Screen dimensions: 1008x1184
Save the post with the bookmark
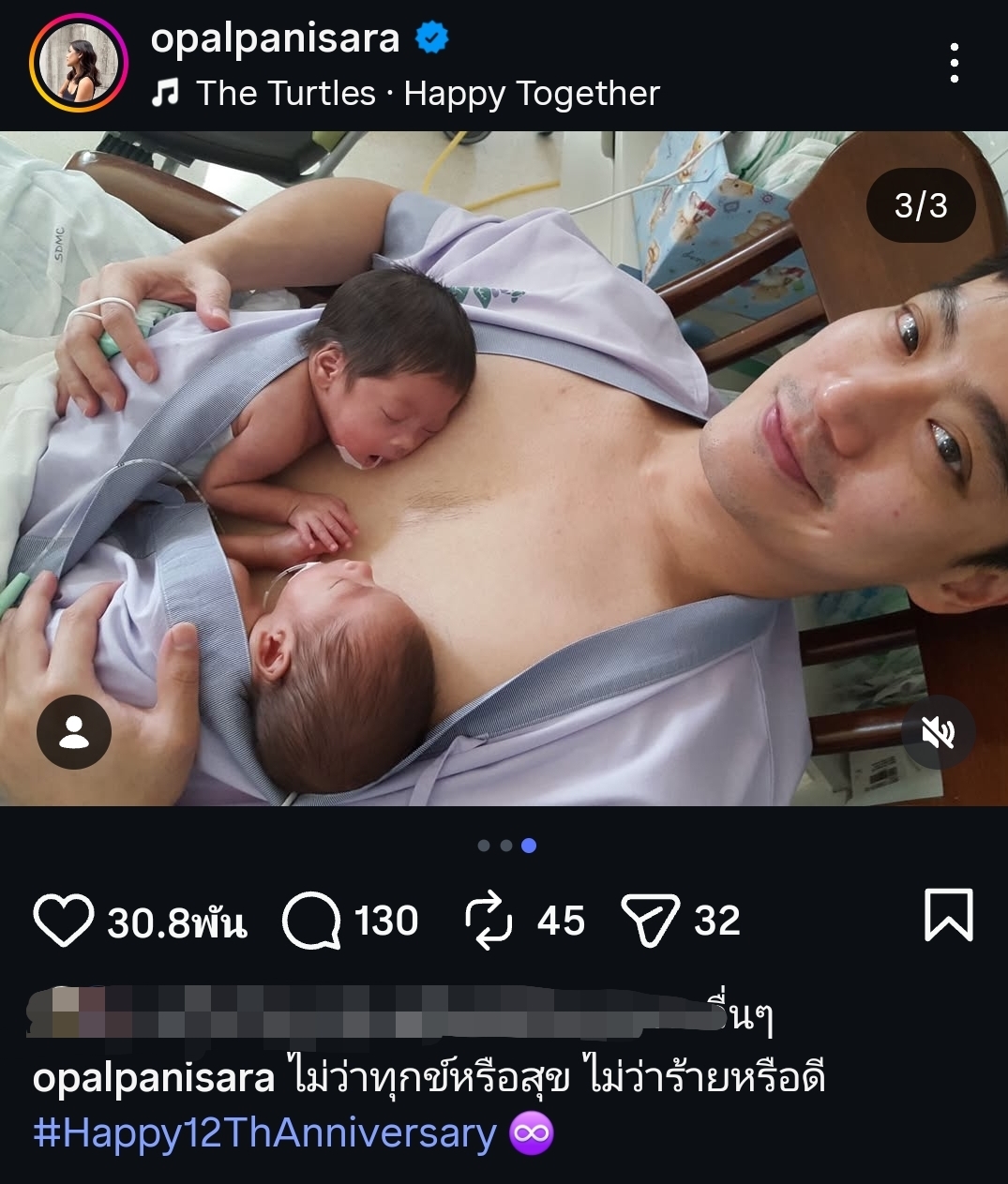click(x=948, y=916)
